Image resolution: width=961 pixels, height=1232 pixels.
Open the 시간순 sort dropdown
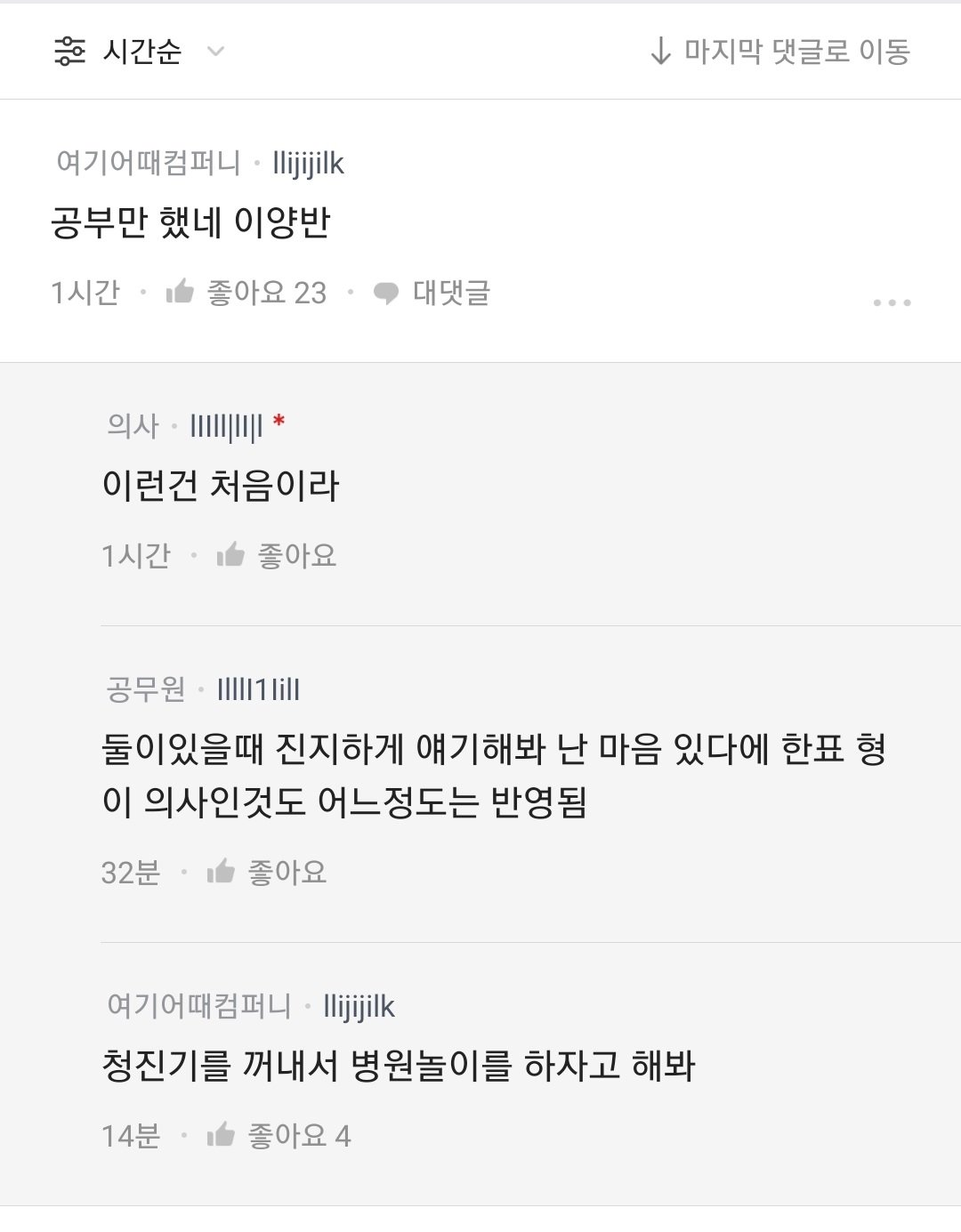140,52
